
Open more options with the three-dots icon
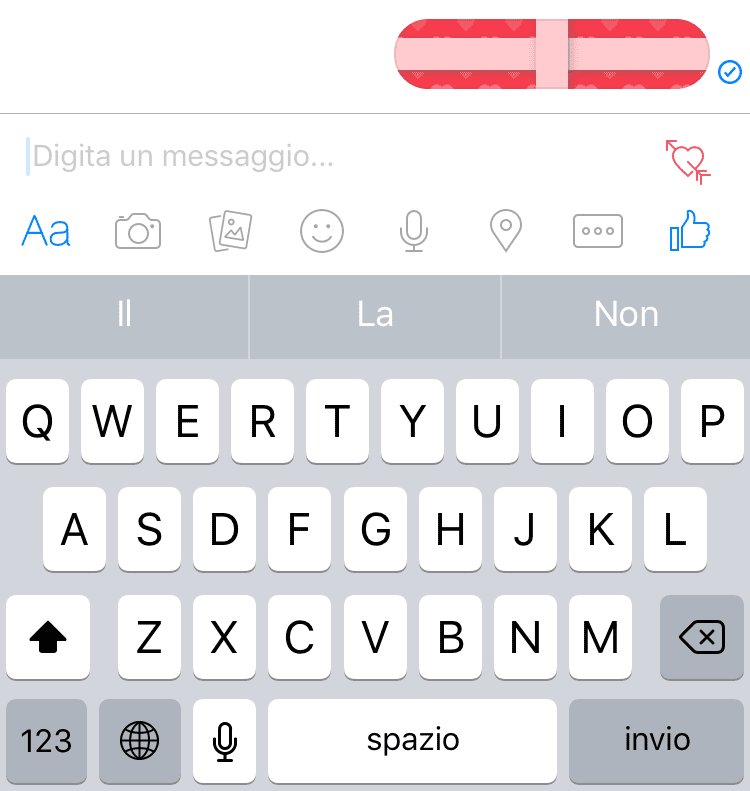pyautogui.click(x=598, y=232)
